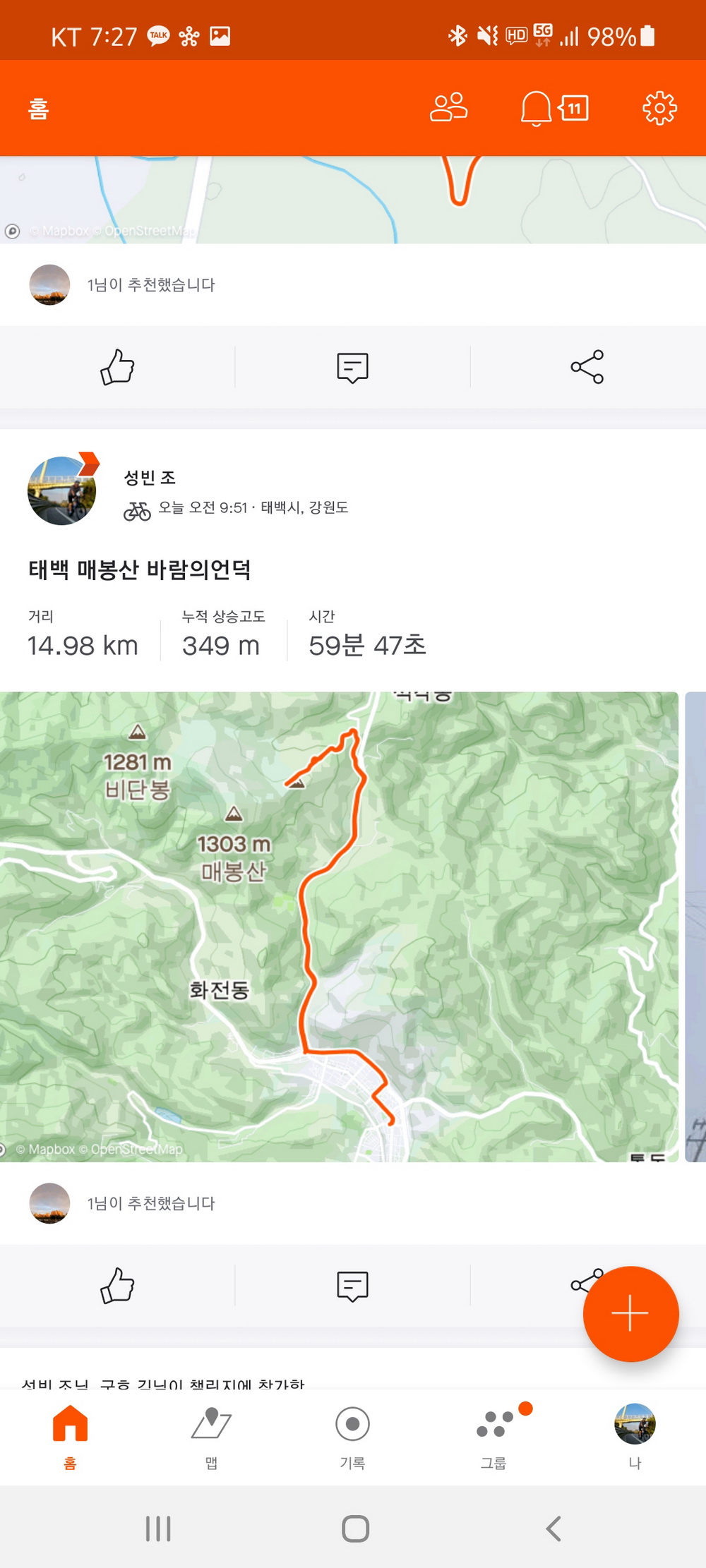Tap the top bar icon showing 11
This screenshot has width=706, height=1568.
click(x=573, y=108)
